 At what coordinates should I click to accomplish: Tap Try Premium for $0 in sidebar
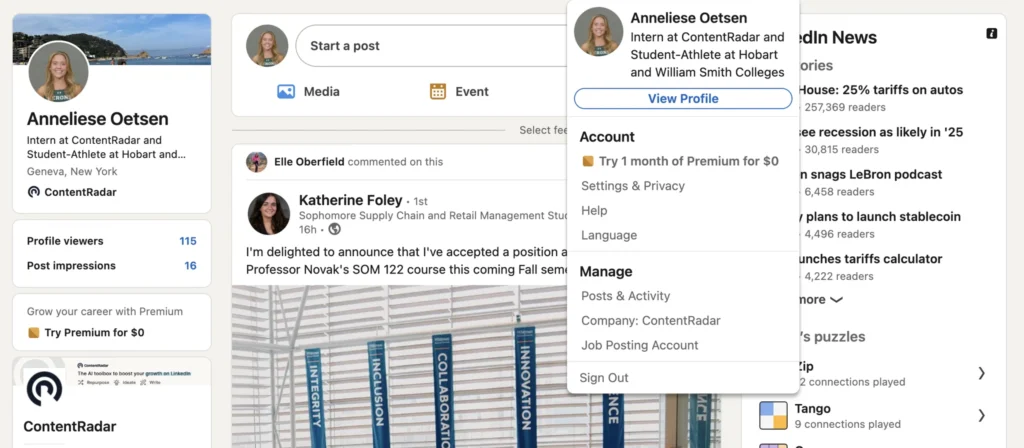(x=86, y=333)
